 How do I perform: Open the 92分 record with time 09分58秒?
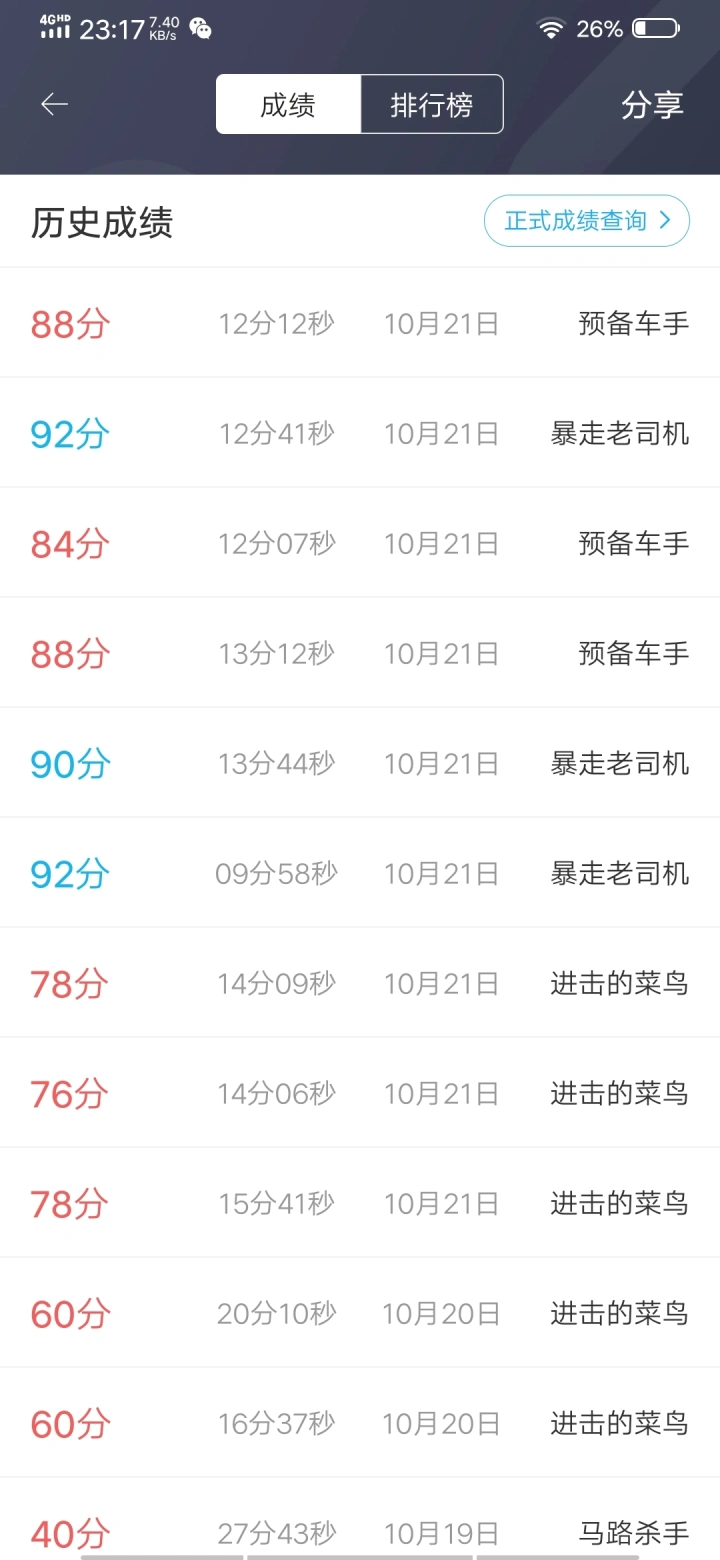point(360,873)
